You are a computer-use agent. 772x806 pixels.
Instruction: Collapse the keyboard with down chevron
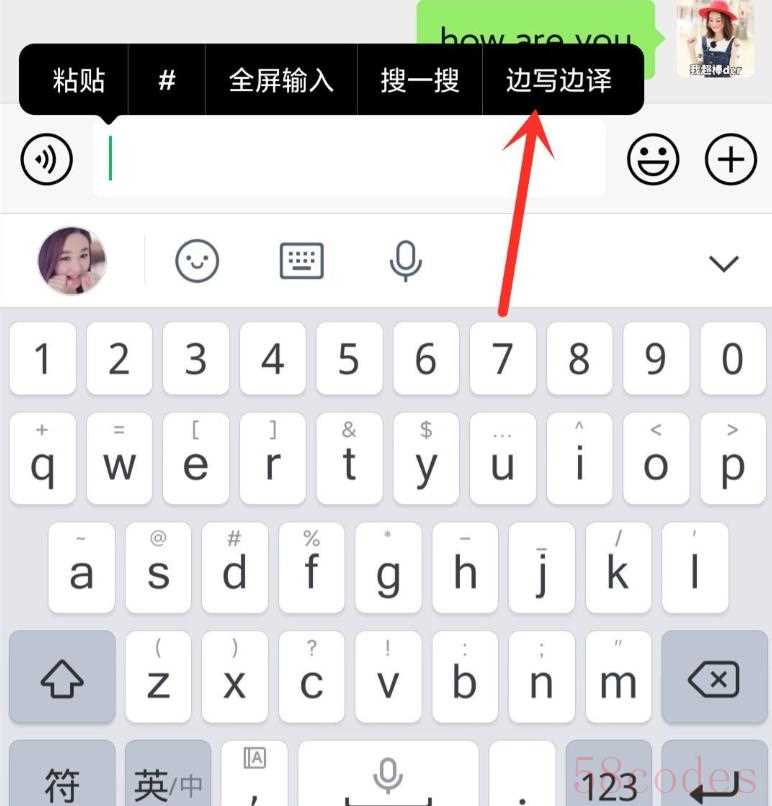point(723,263)
